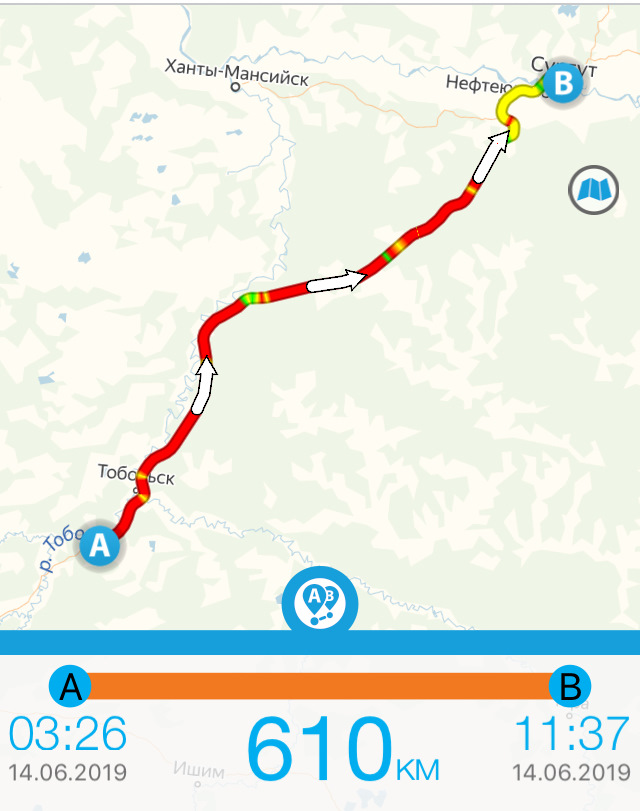Tap point B on the orange bar
The height and width of the screenshot is (811, 640).
[570, 686]
